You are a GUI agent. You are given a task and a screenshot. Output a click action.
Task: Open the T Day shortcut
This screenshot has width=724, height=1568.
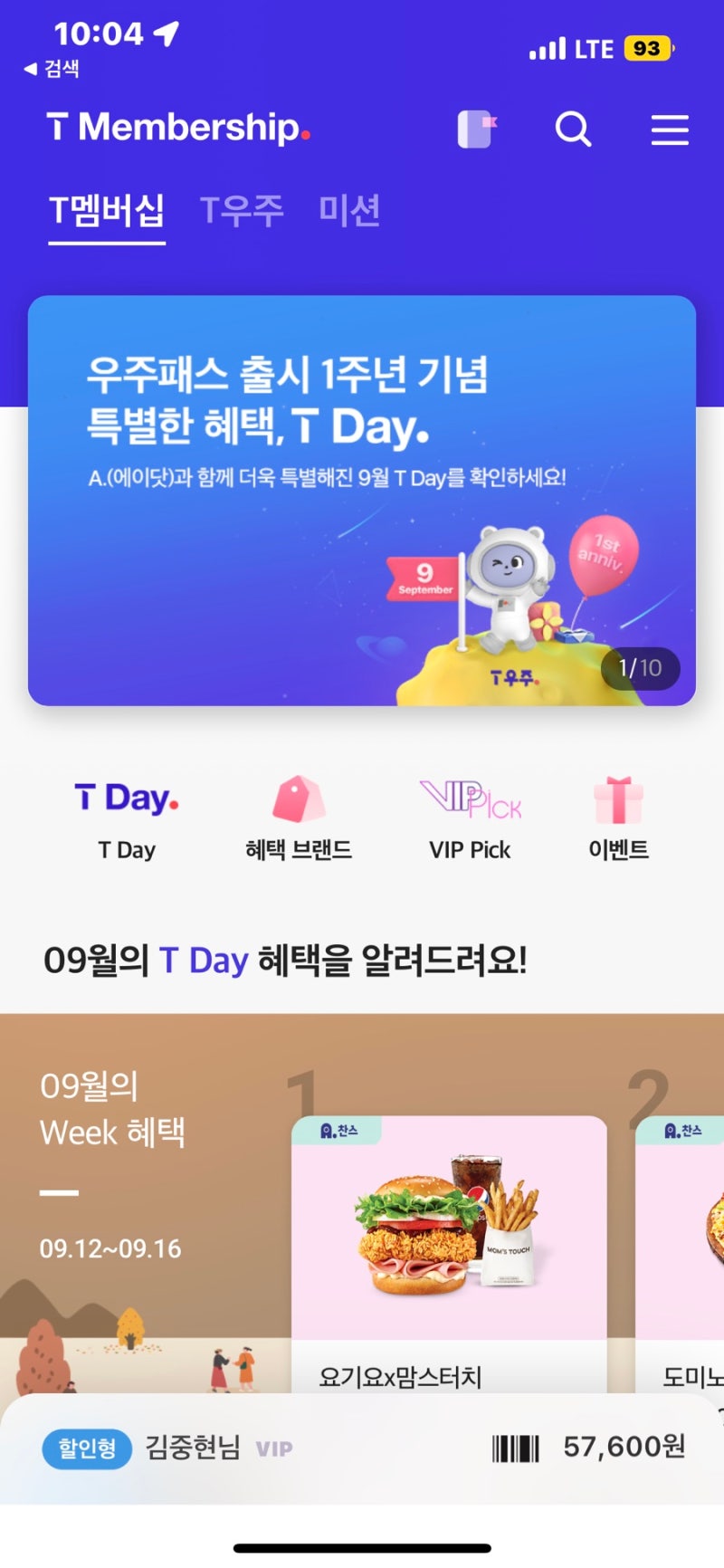pyautogui.click(x=127, y=819)
